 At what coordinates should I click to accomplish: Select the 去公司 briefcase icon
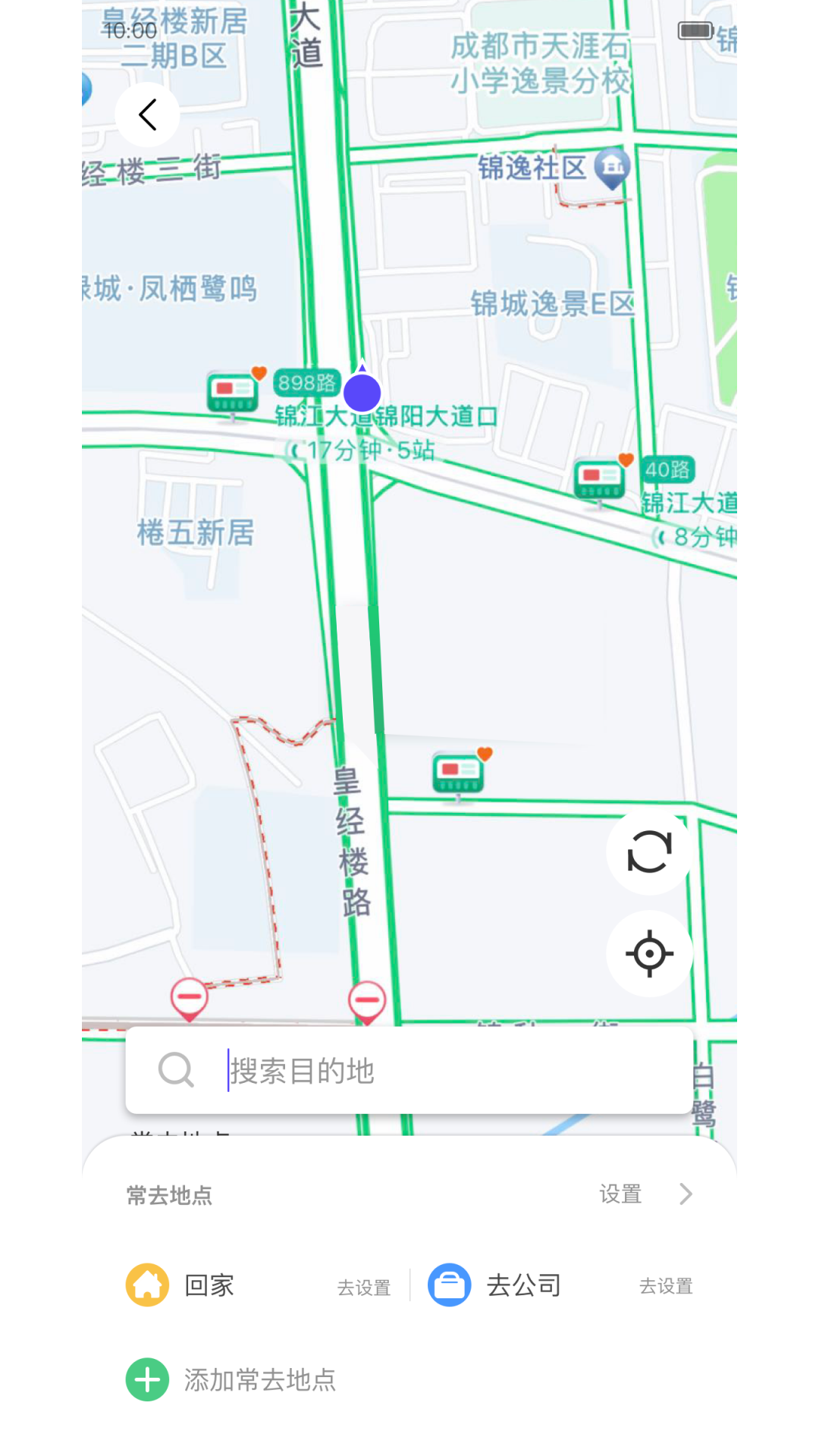coord(449,1285)
